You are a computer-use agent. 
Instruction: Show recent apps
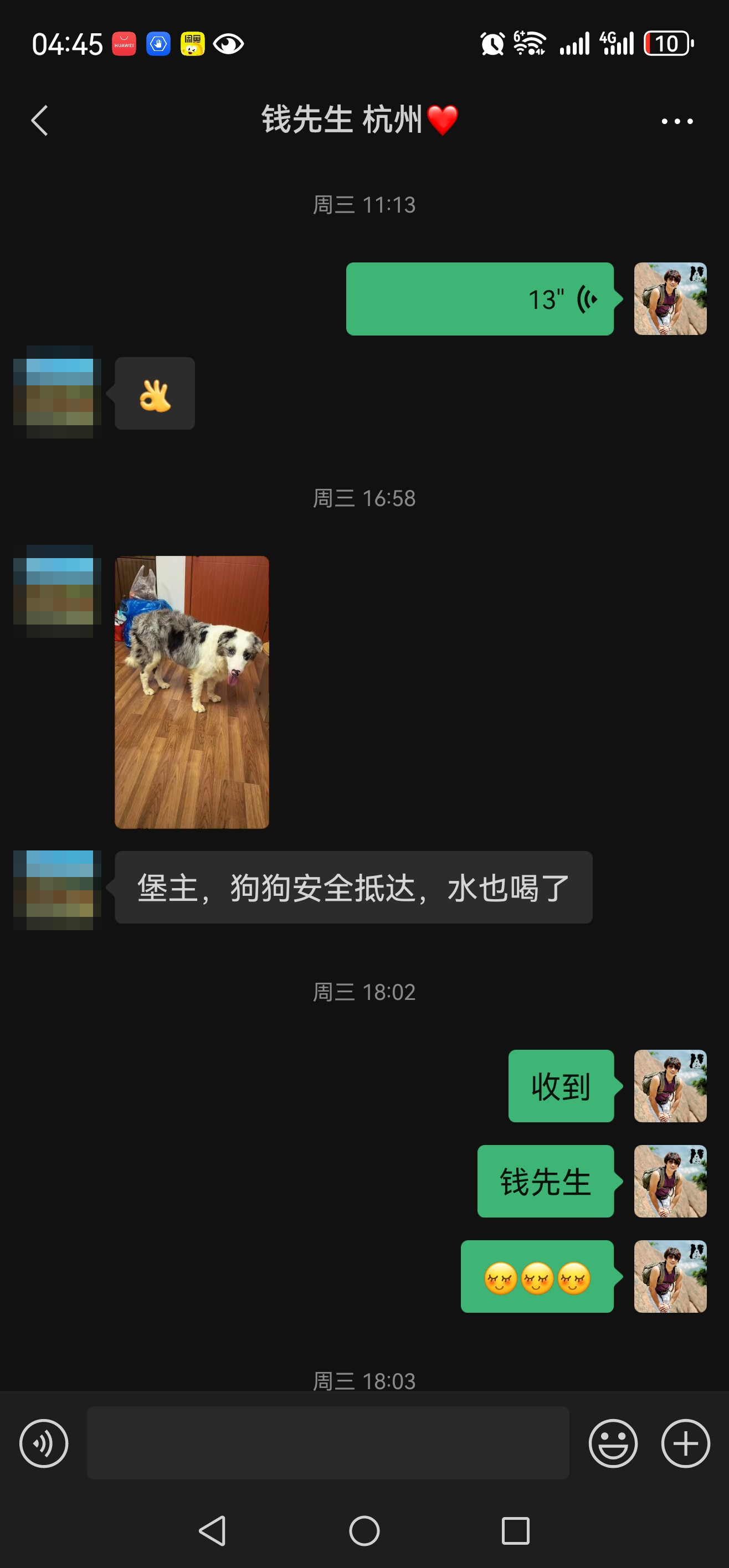(x=515, y=1530)
